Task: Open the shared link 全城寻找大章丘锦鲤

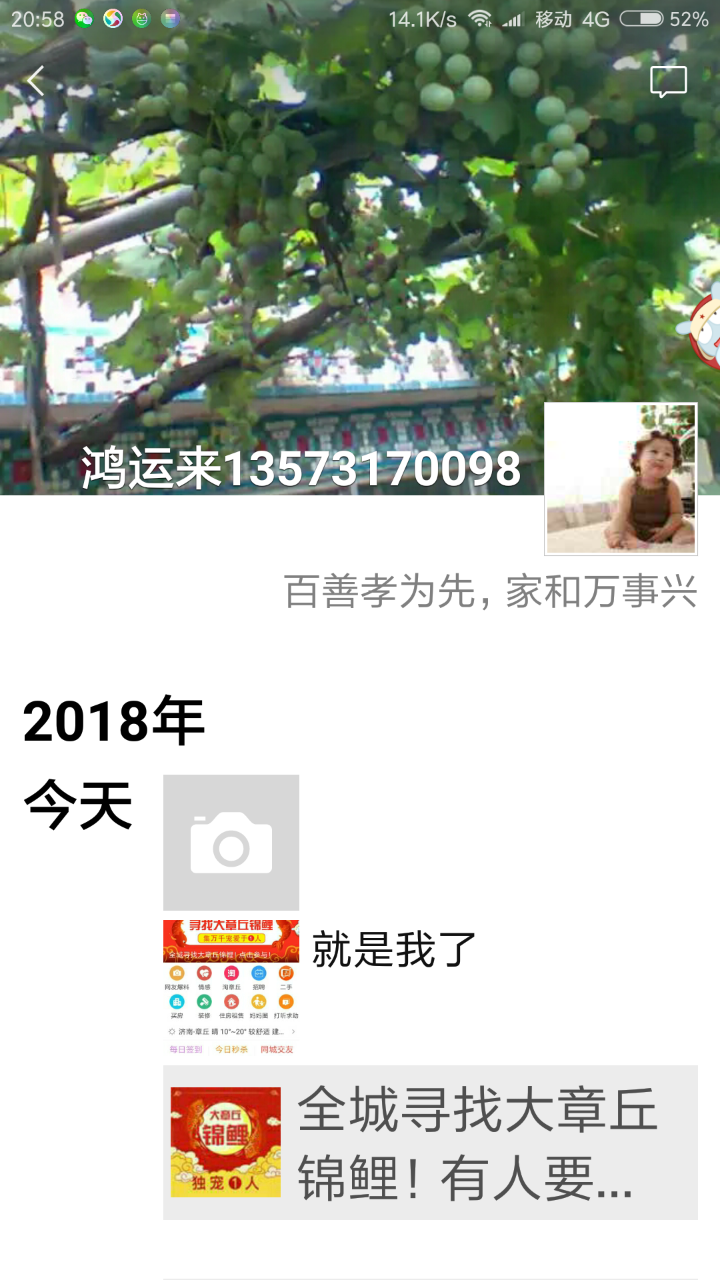Action: [x=430, y=1142]
